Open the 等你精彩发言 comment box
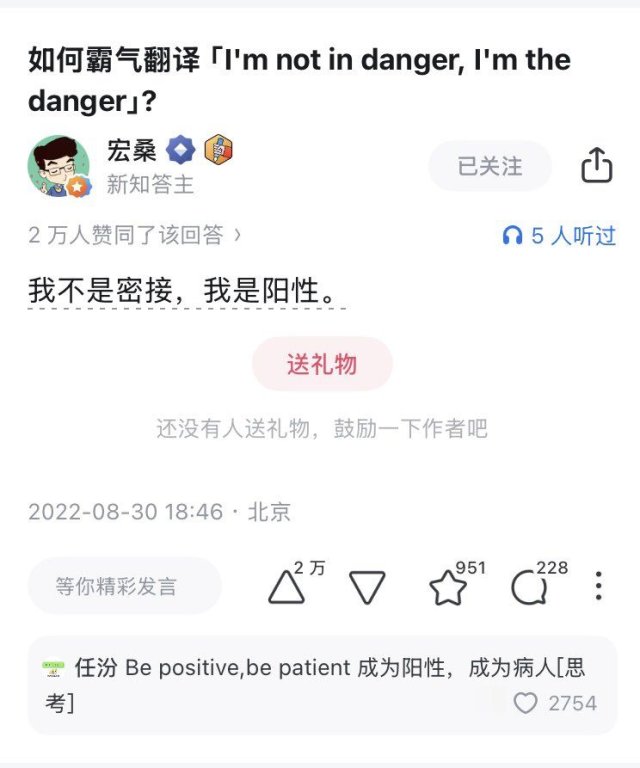 124,586
